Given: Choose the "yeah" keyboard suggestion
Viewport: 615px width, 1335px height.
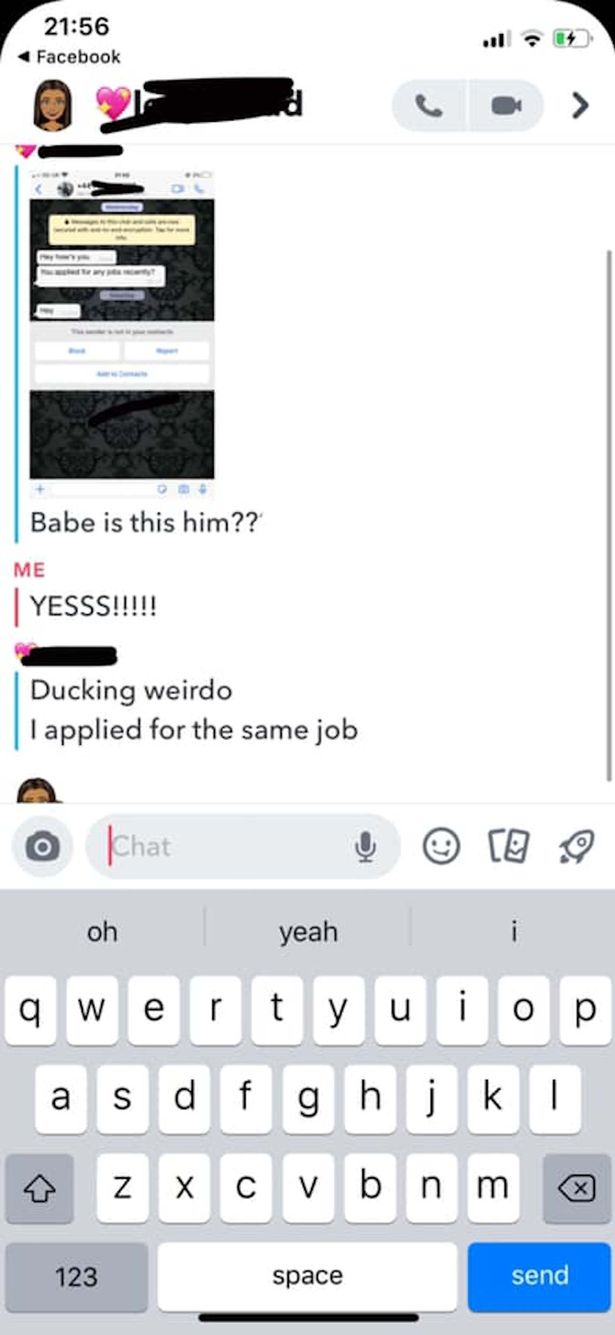Looking at the screenshot, I should 307,932.
